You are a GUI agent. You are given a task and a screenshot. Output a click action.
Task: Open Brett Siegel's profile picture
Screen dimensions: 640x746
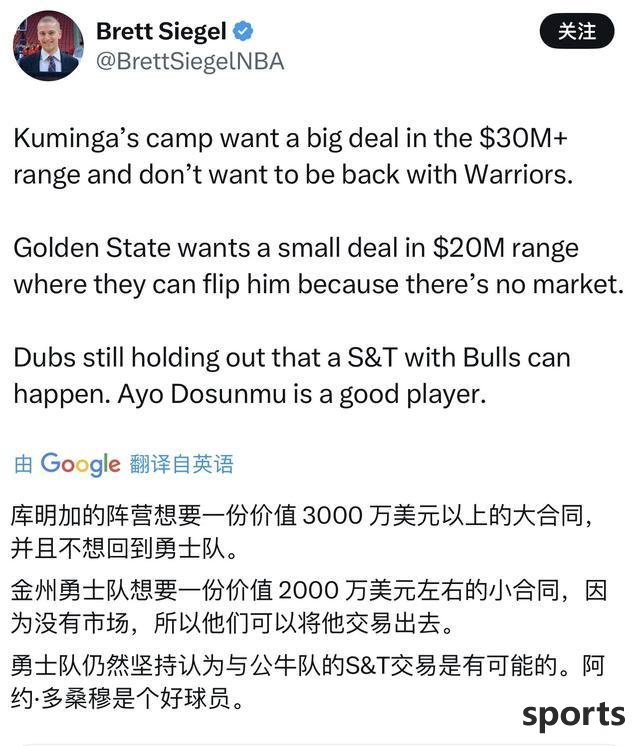click(48, 46)
